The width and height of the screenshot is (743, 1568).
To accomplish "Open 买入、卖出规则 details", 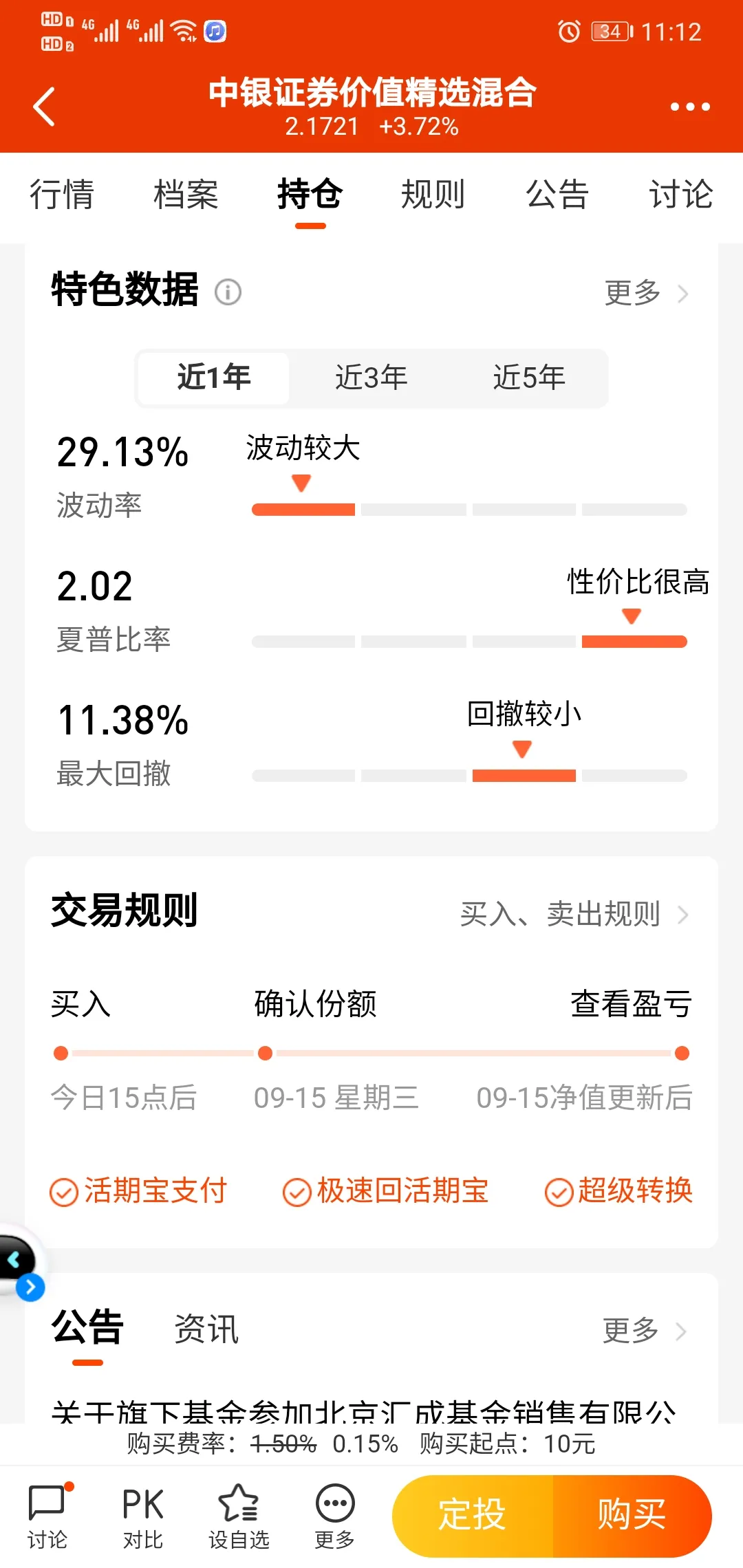I will coord(574,914).
